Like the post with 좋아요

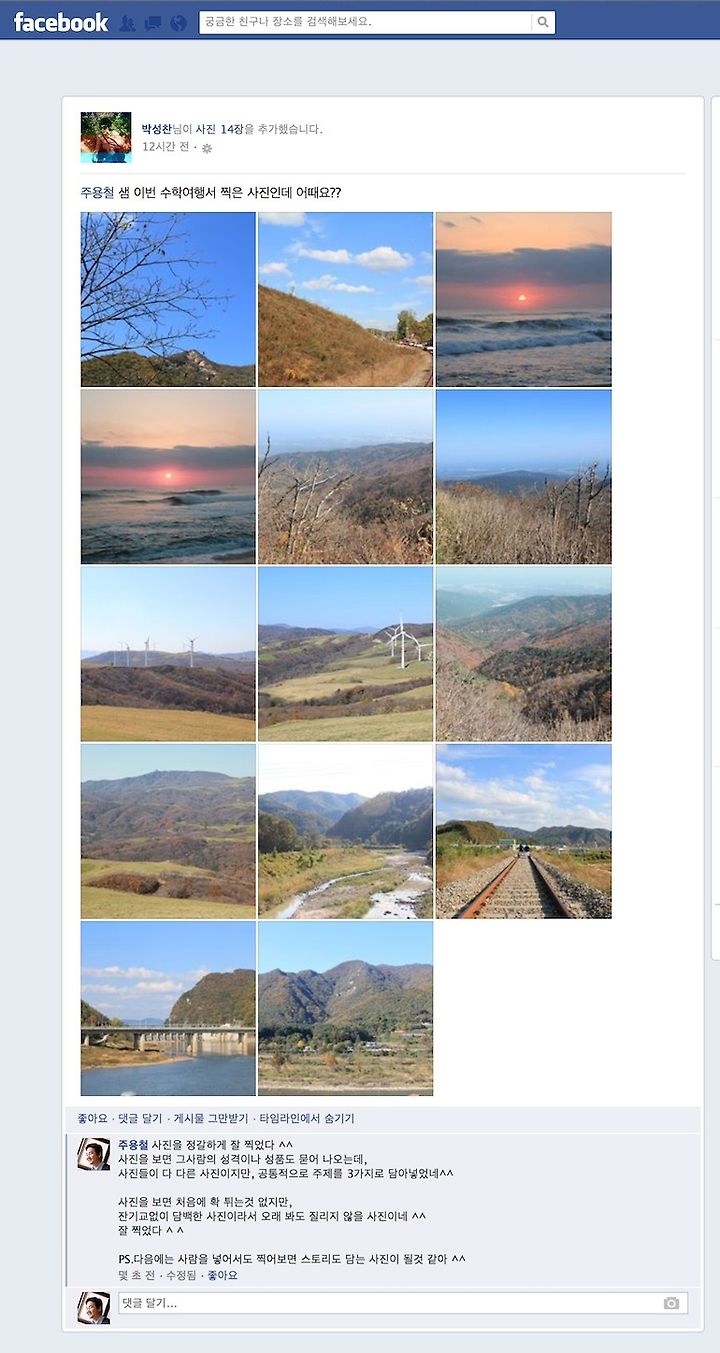(x=93, y=1119)
